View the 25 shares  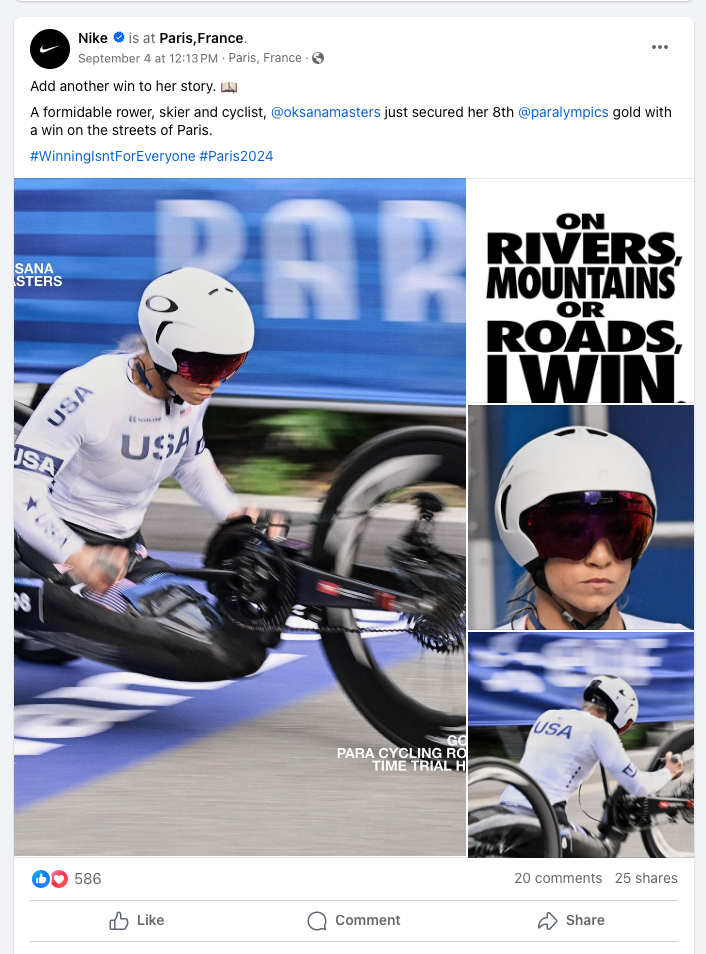[x=646, y=878]
